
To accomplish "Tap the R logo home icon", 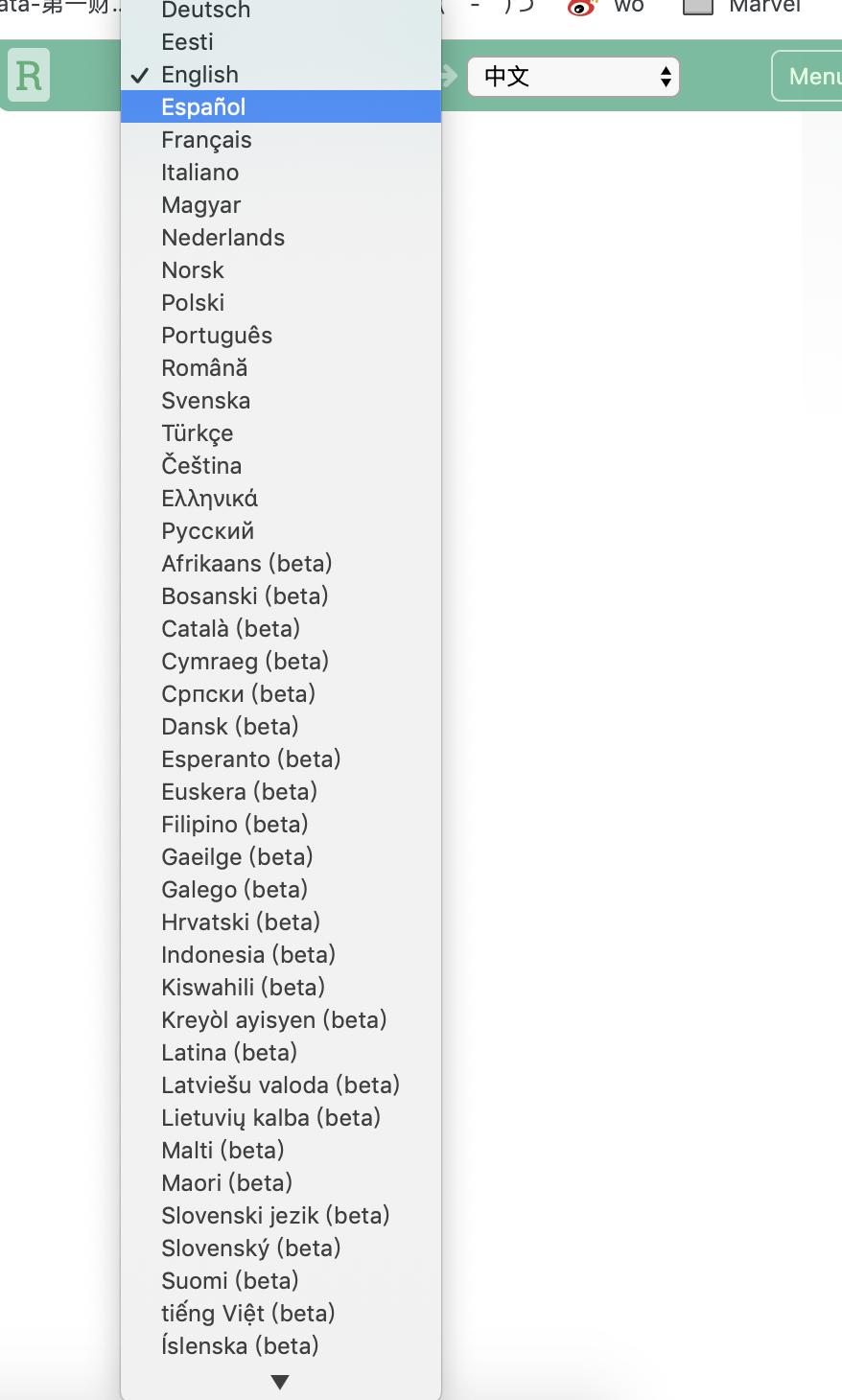I will [29, 76].
